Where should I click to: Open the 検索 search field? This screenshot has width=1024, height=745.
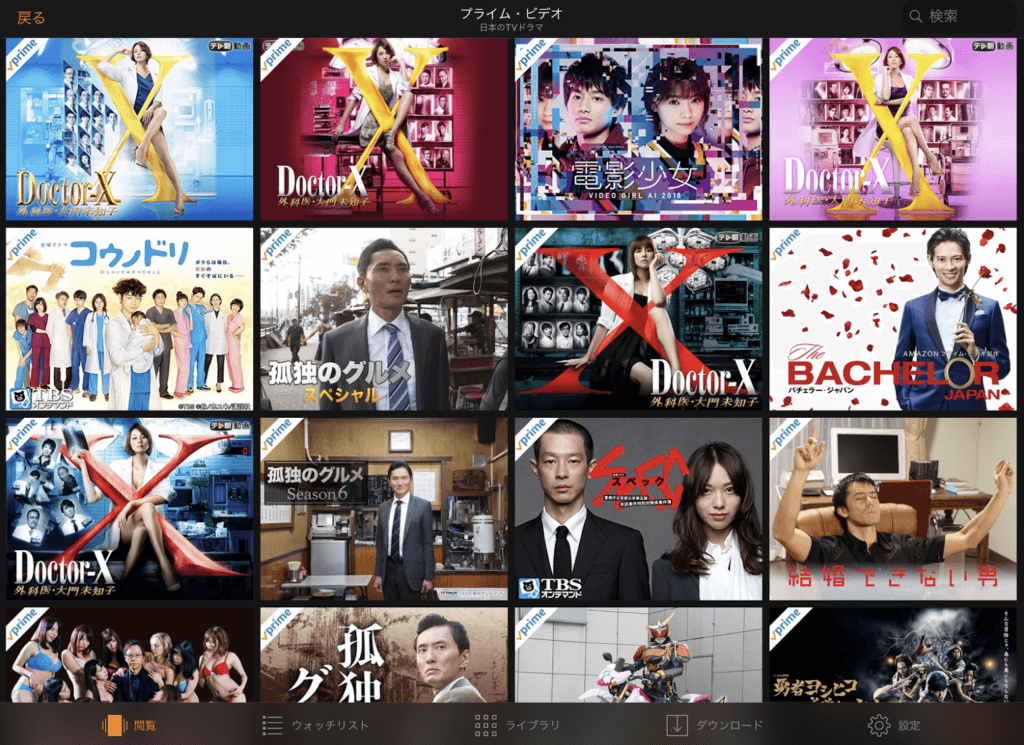click(960, 16)
